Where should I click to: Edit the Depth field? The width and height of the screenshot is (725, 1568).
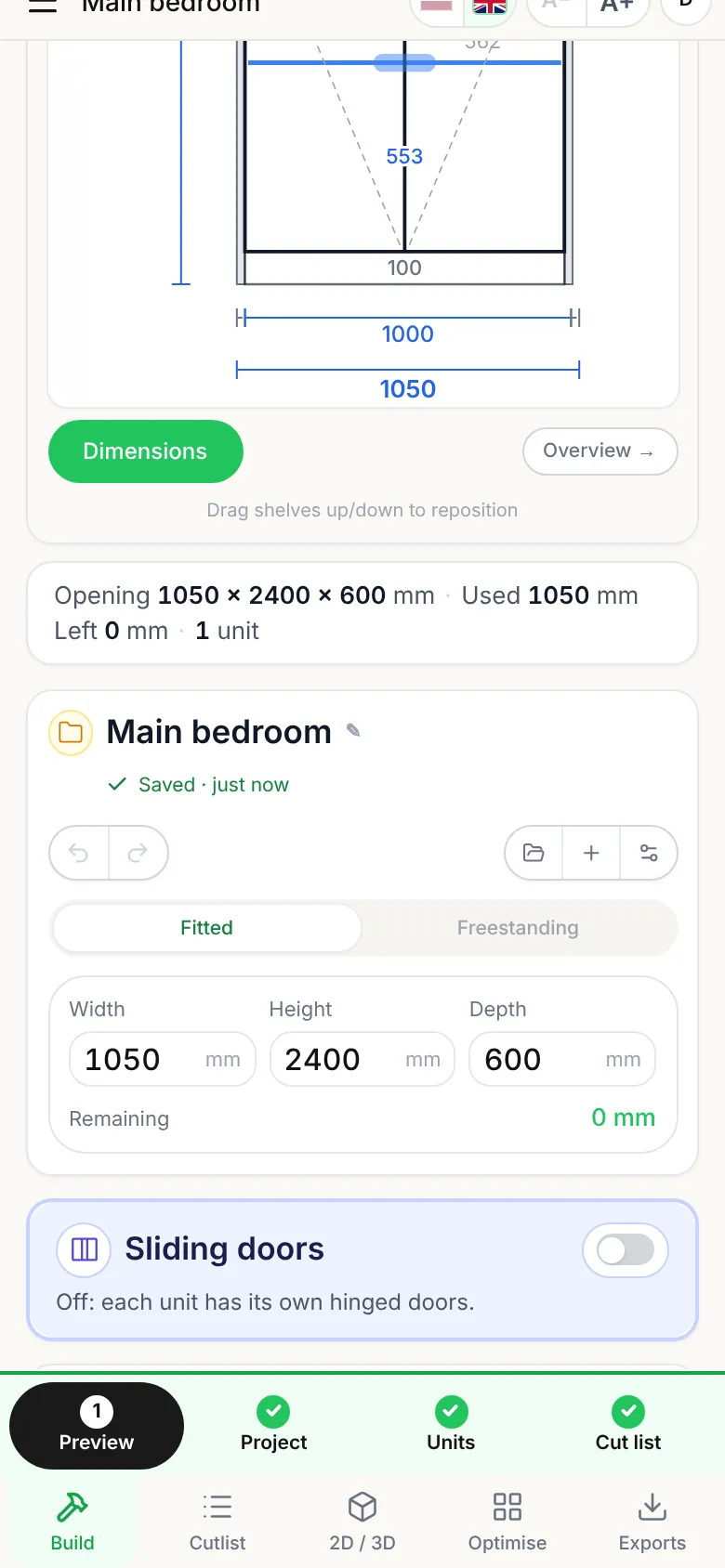point(562,1059)
